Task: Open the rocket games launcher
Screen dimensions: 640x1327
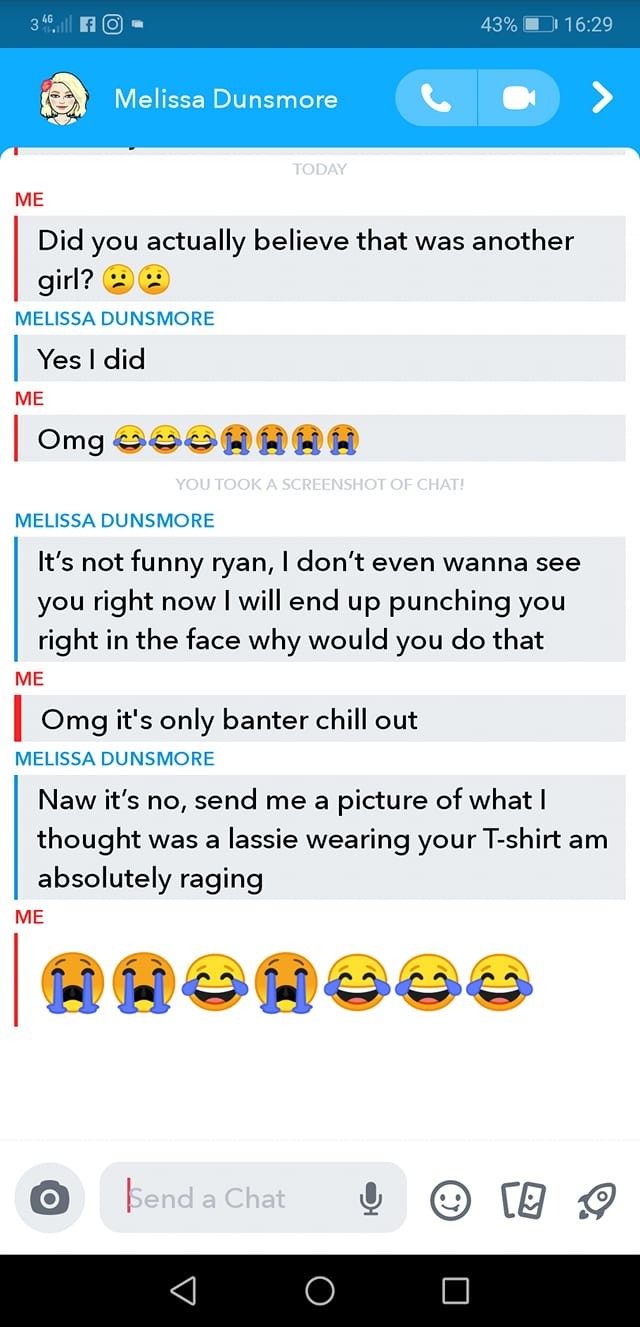Action: tap(596, 1199)
